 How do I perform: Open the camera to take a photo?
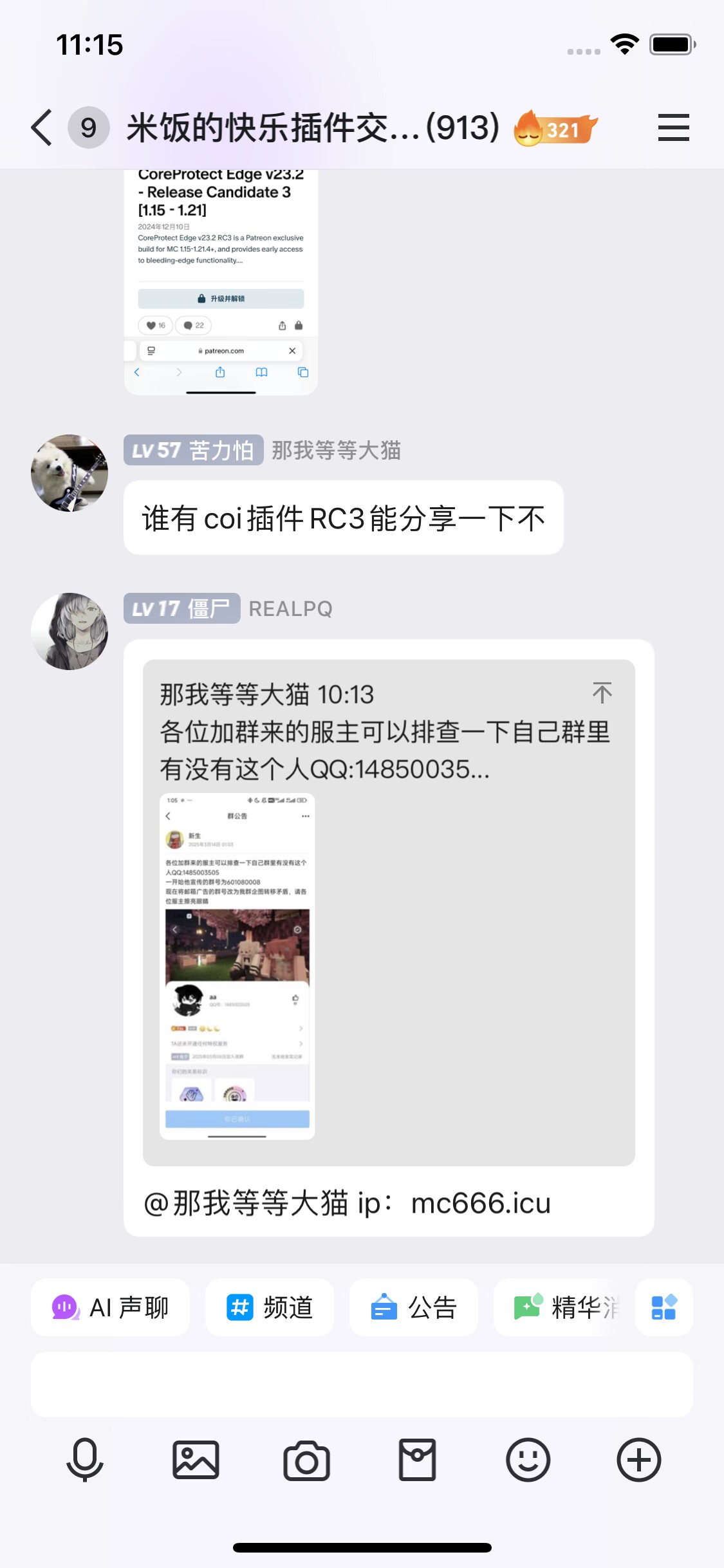point(306,1460)
